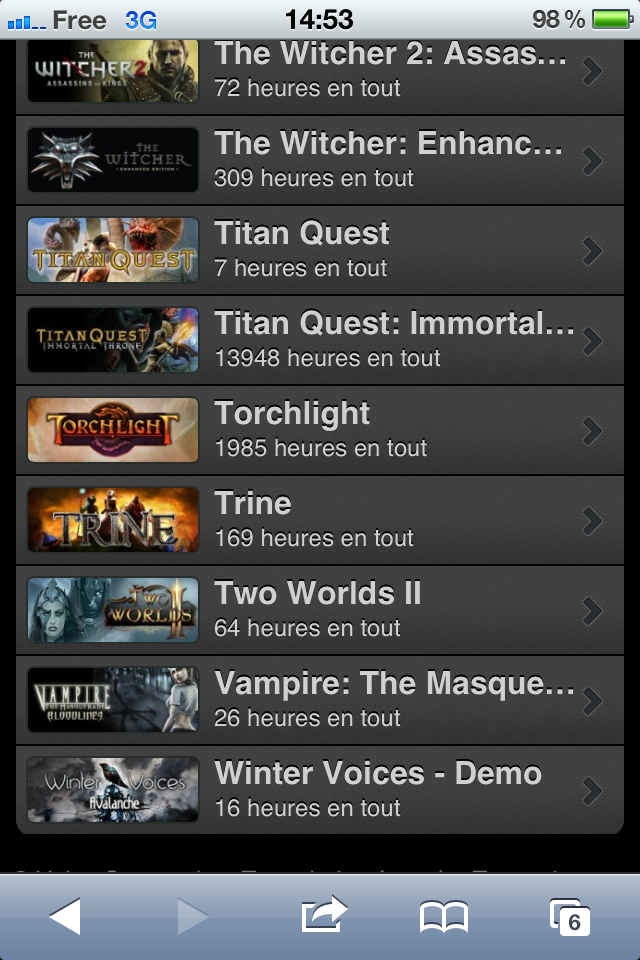Go back to the previous page
This screenshot has width=640, height=960.
click(x=65, y=916)
